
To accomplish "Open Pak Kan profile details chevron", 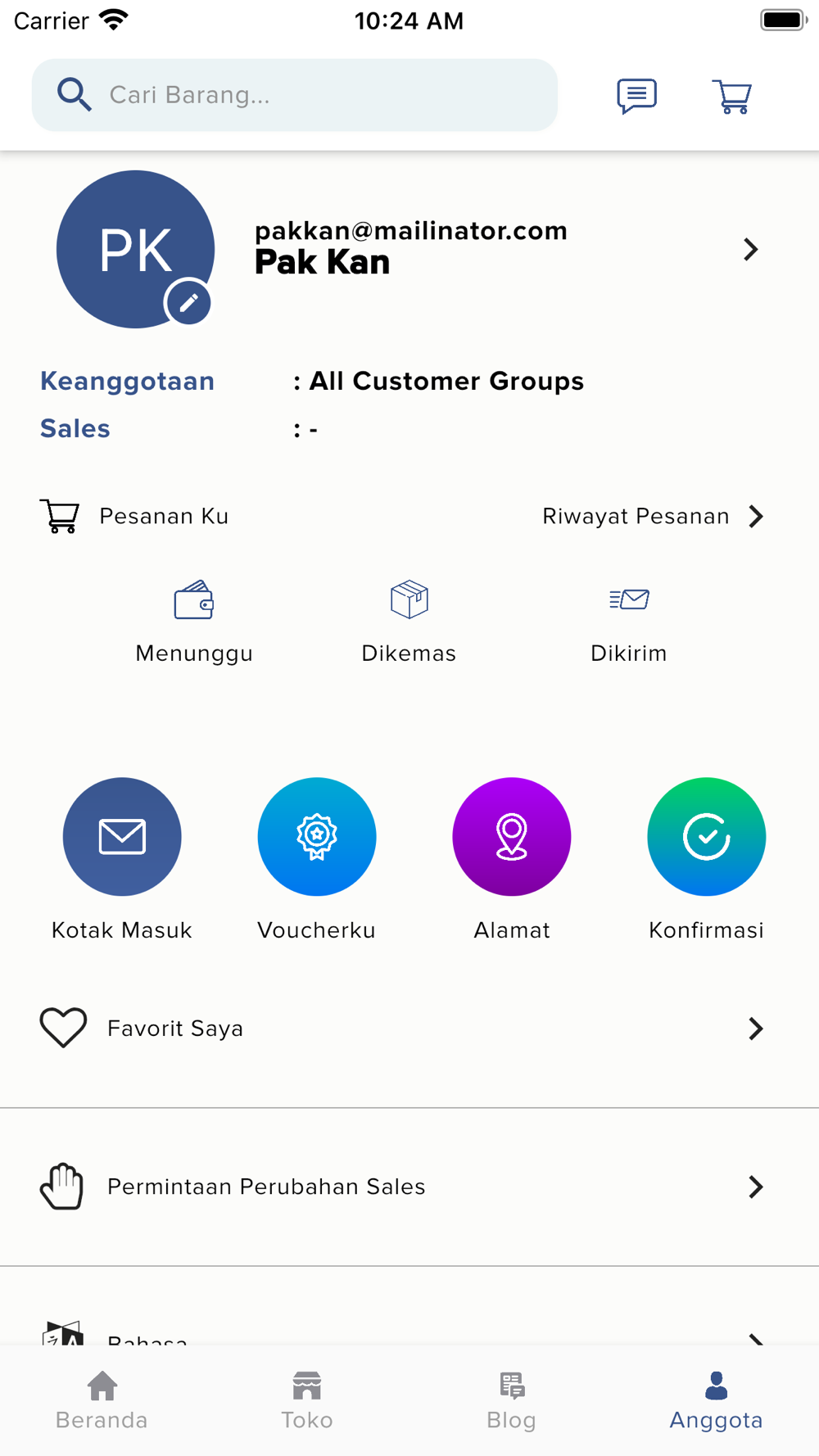I will coord(751,249).
